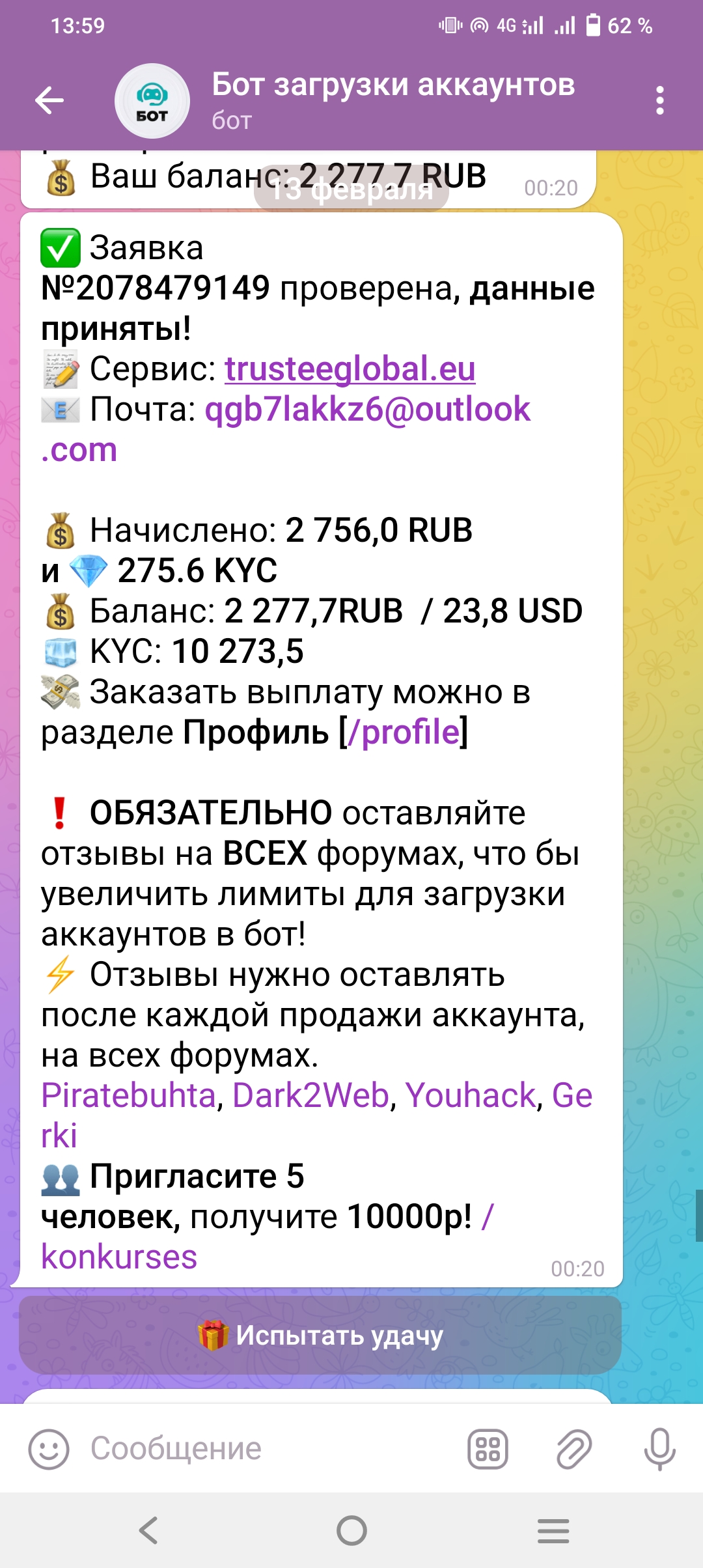The image size is (703, 1568).
Task: Open the Piratebuhta forum link
Action: tap(128, 1095)
